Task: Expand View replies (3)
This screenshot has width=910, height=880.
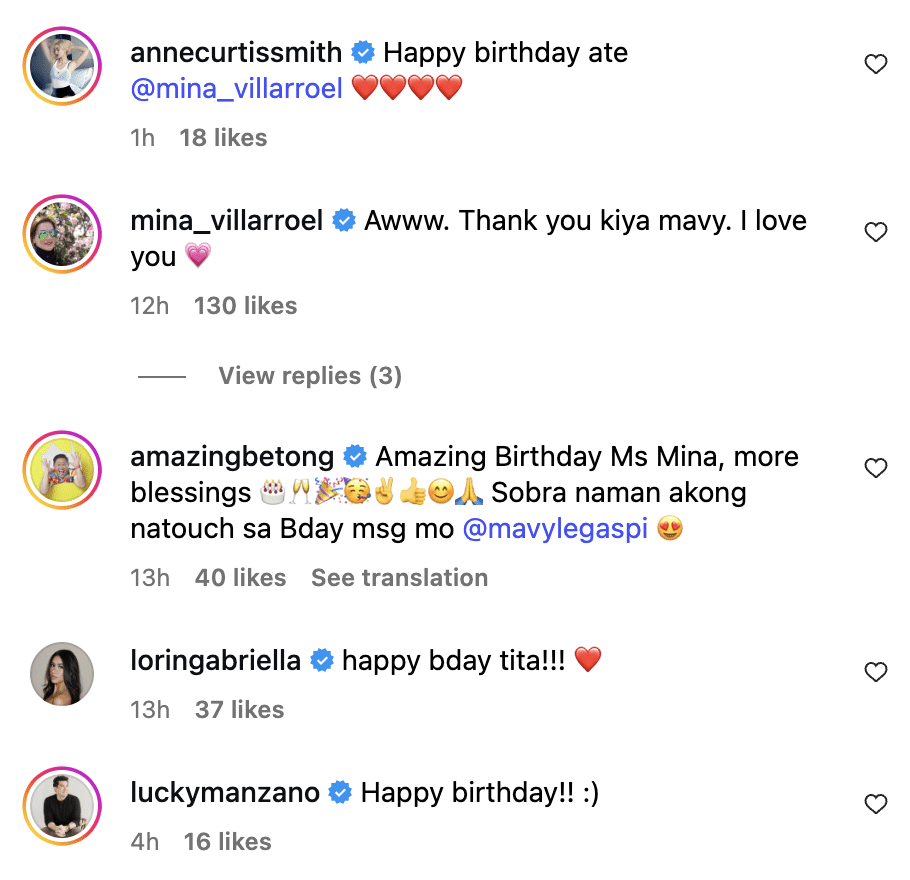Action: coord(309,376)
